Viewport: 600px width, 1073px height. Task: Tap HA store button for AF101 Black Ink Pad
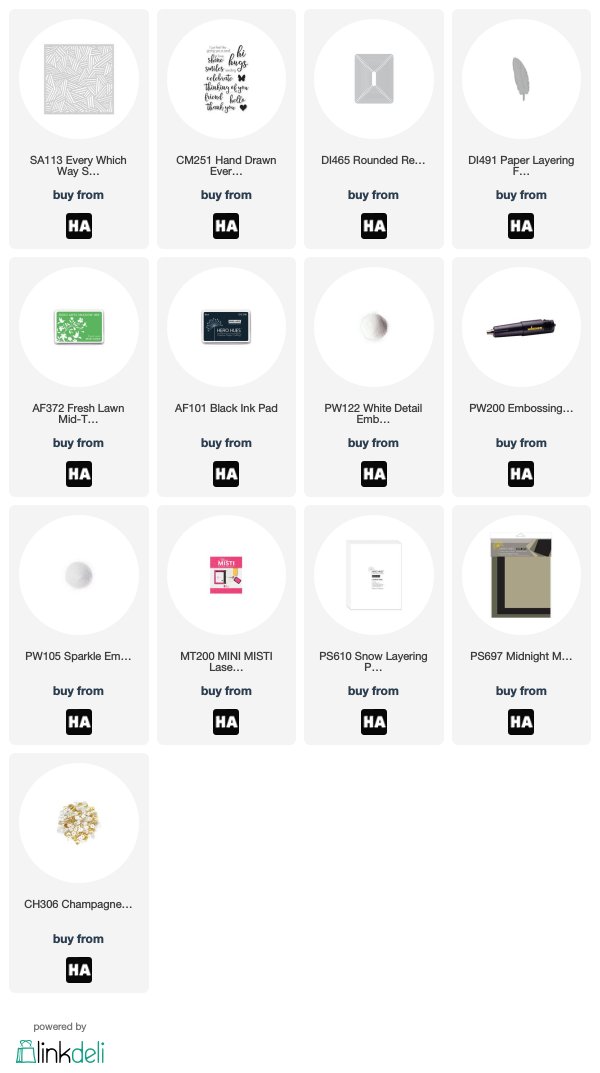click(x=226, y=474)
